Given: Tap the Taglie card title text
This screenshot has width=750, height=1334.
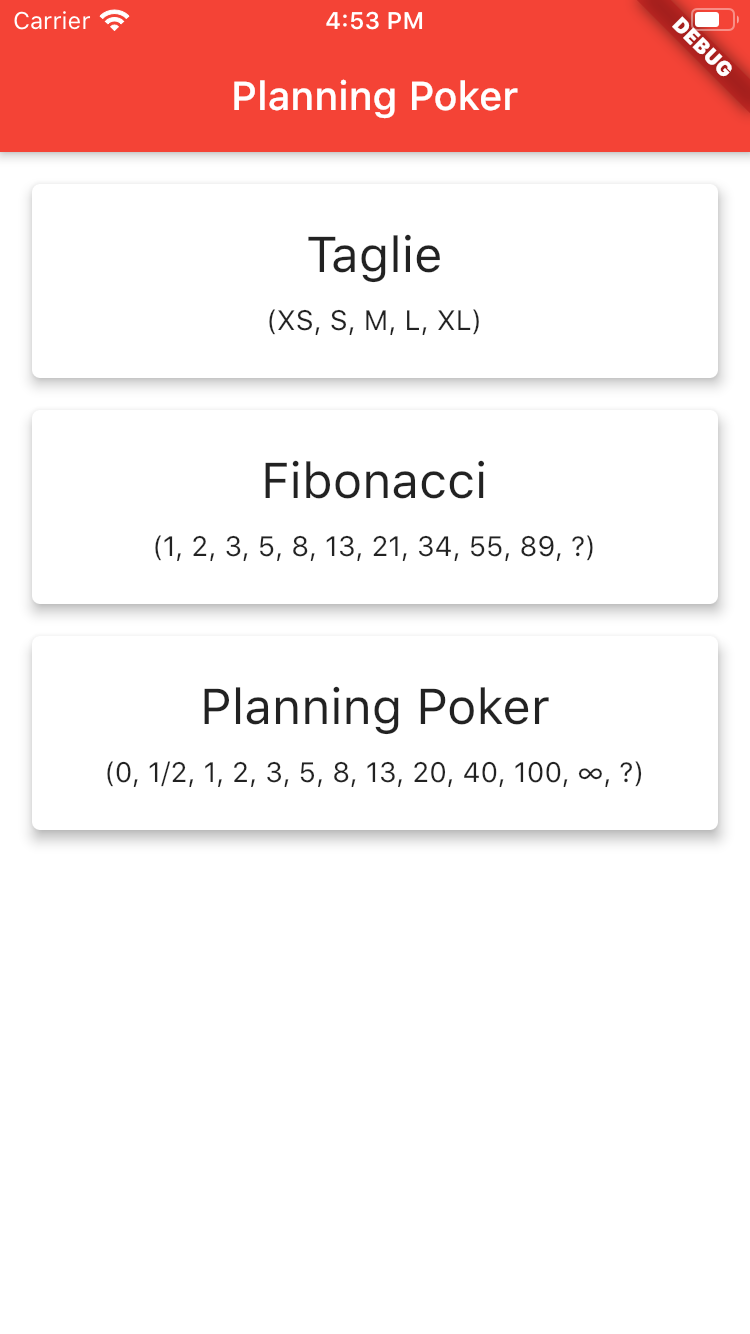Looking at the screenshot, I should click(375, 254).
